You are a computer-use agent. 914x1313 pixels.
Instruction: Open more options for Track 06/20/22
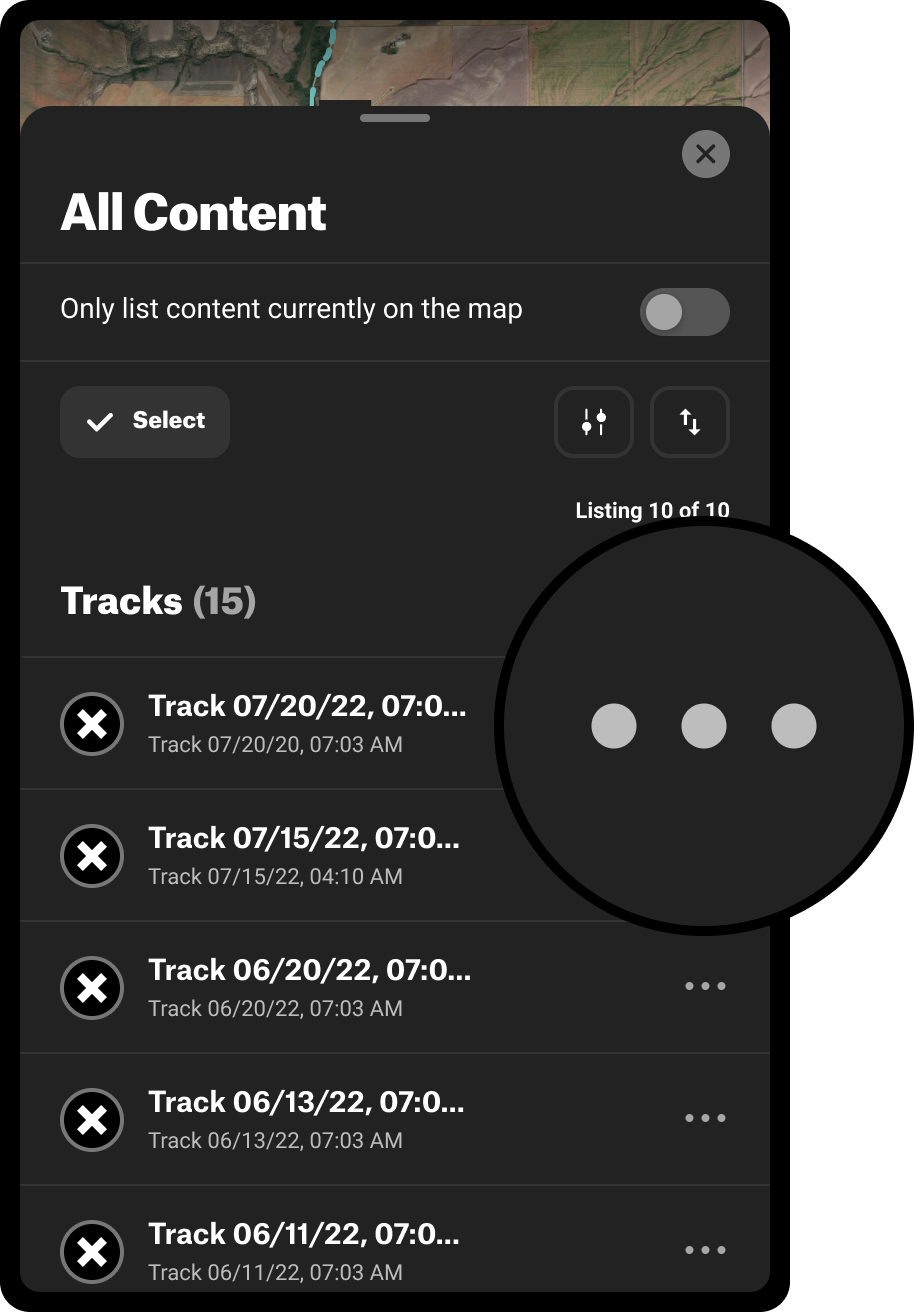[x=705, y=987]
